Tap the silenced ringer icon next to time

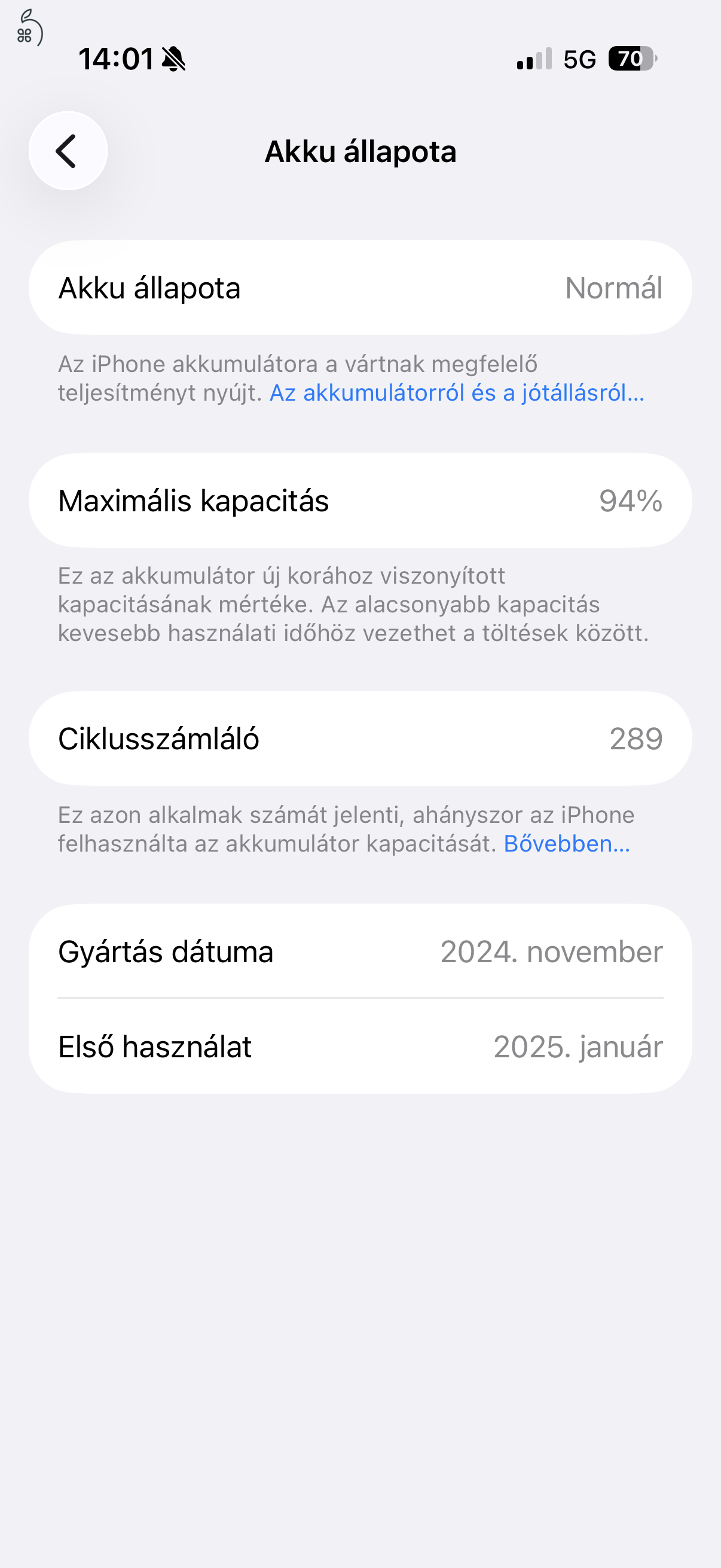pyautogui.click(x=173, y=60)
